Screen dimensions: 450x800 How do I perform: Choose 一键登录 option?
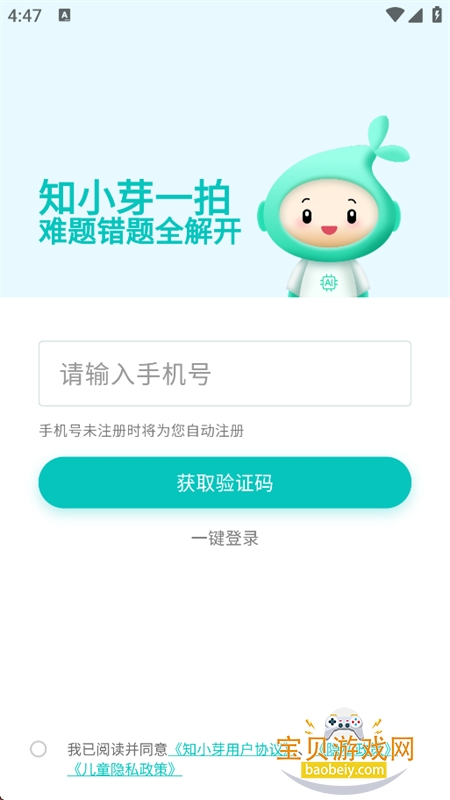tap(224, 538)
